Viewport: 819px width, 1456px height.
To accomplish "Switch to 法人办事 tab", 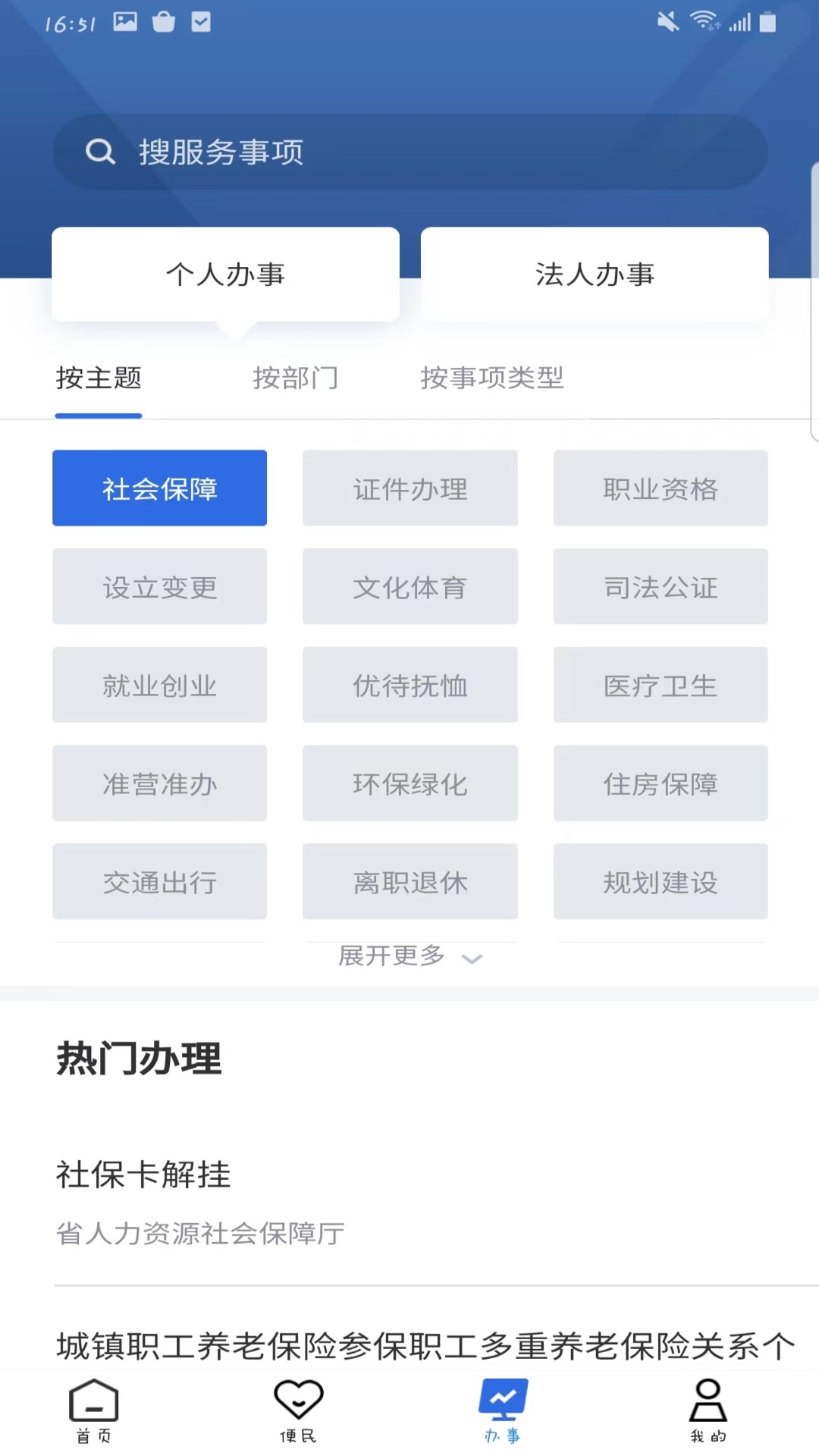I will [x=595, y=275].
